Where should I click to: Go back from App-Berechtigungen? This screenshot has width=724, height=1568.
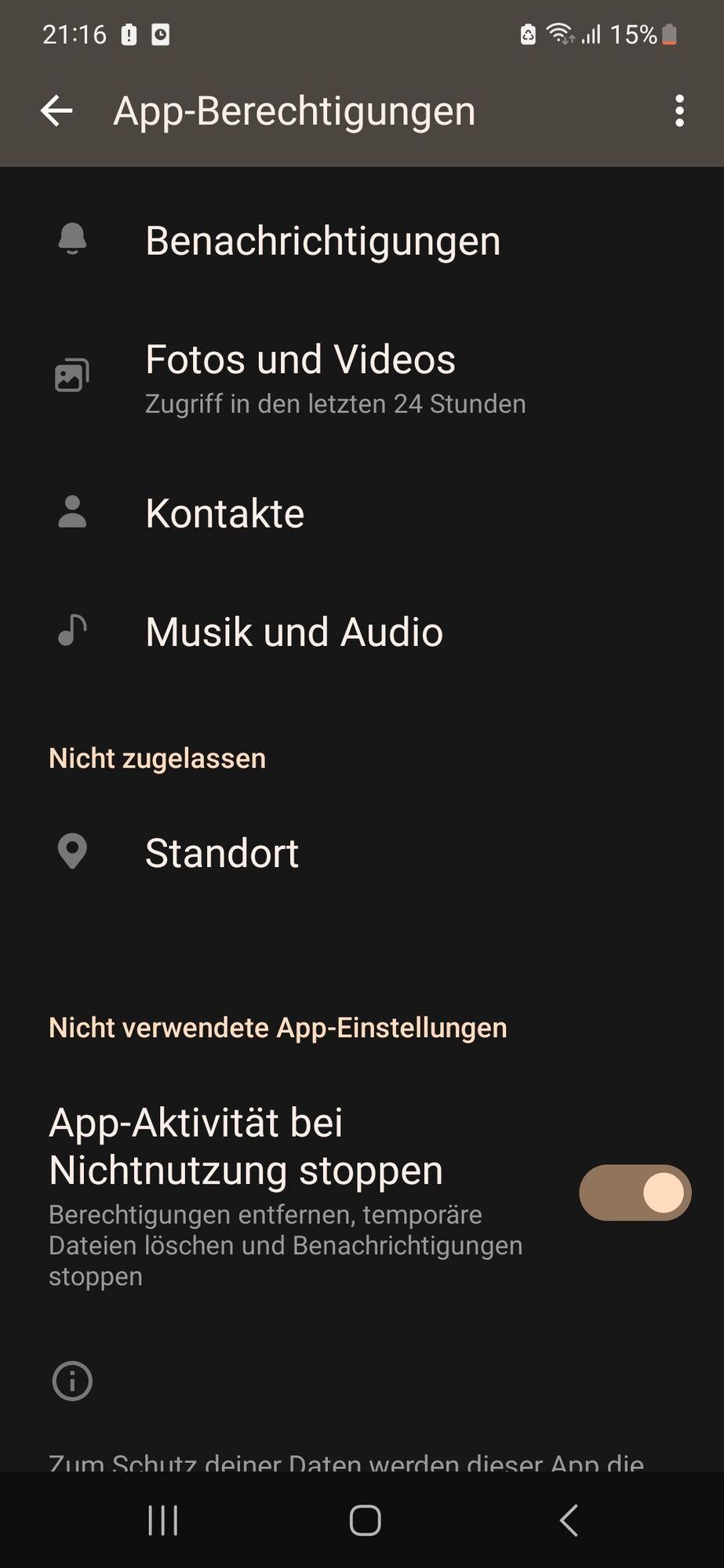pos(56,111)
